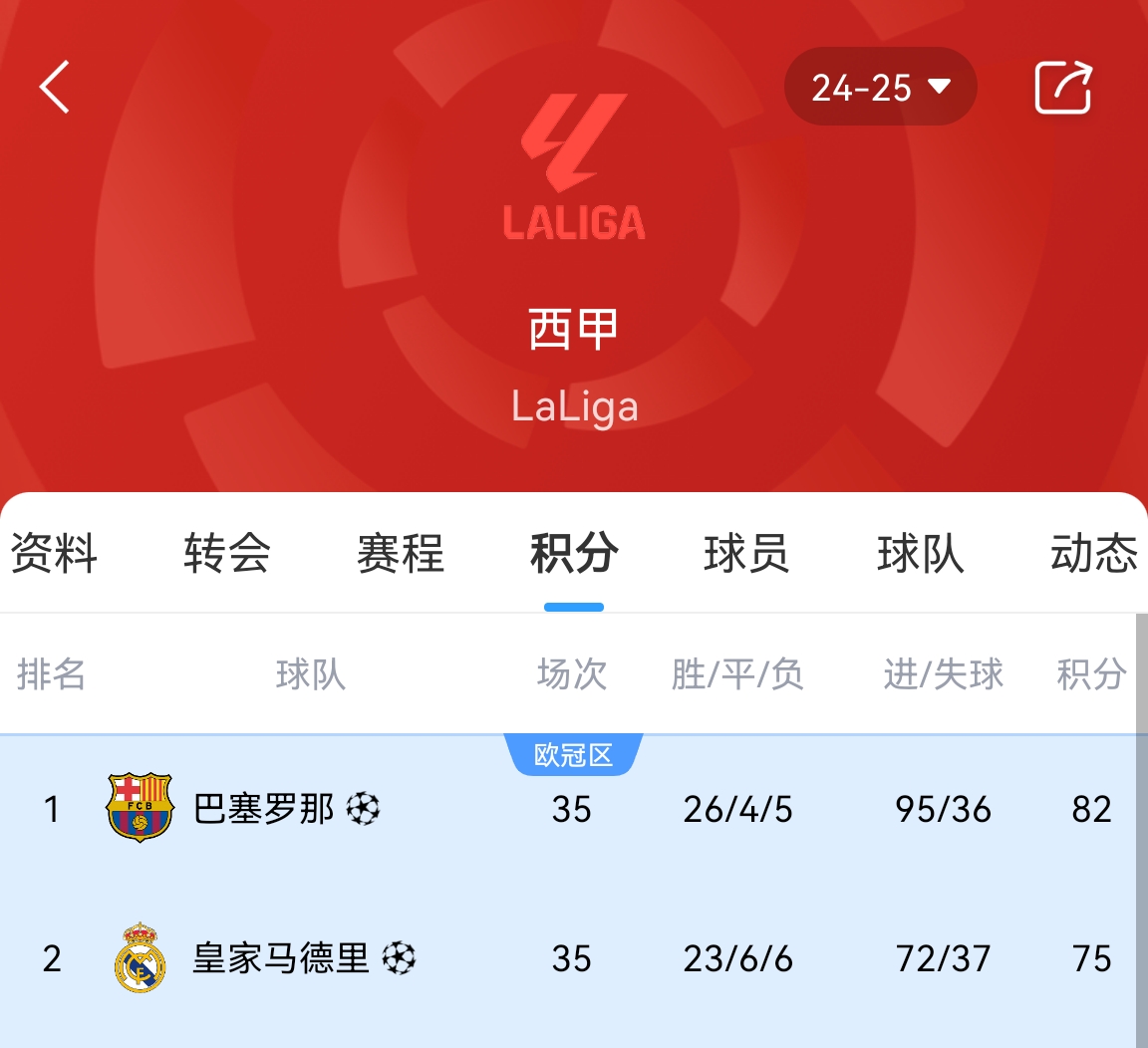The image size is (1148, 1048).
Task: Share the La Liga standings page
Action: [1063, 88]
